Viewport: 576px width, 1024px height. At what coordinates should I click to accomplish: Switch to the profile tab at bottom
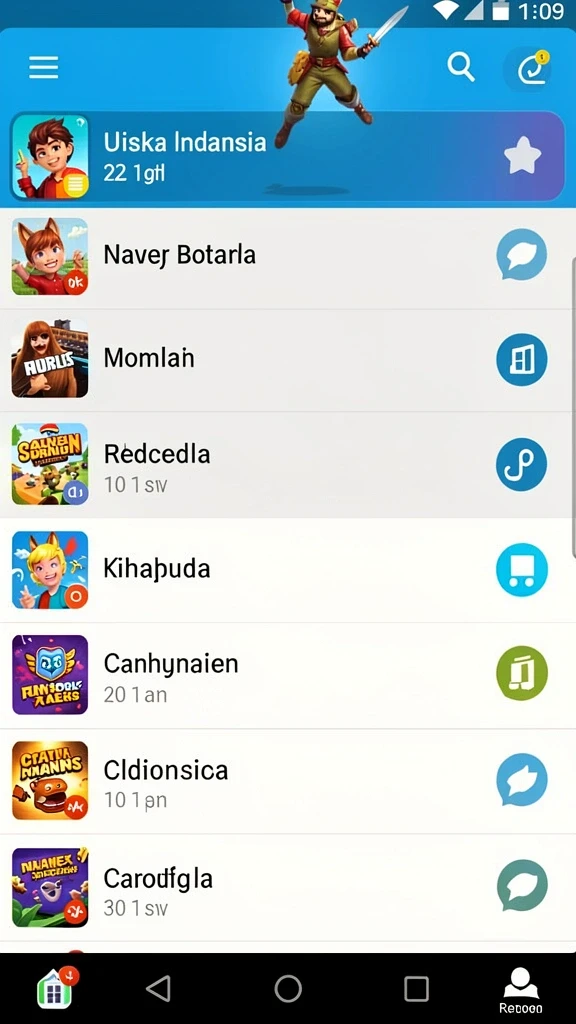520,989
